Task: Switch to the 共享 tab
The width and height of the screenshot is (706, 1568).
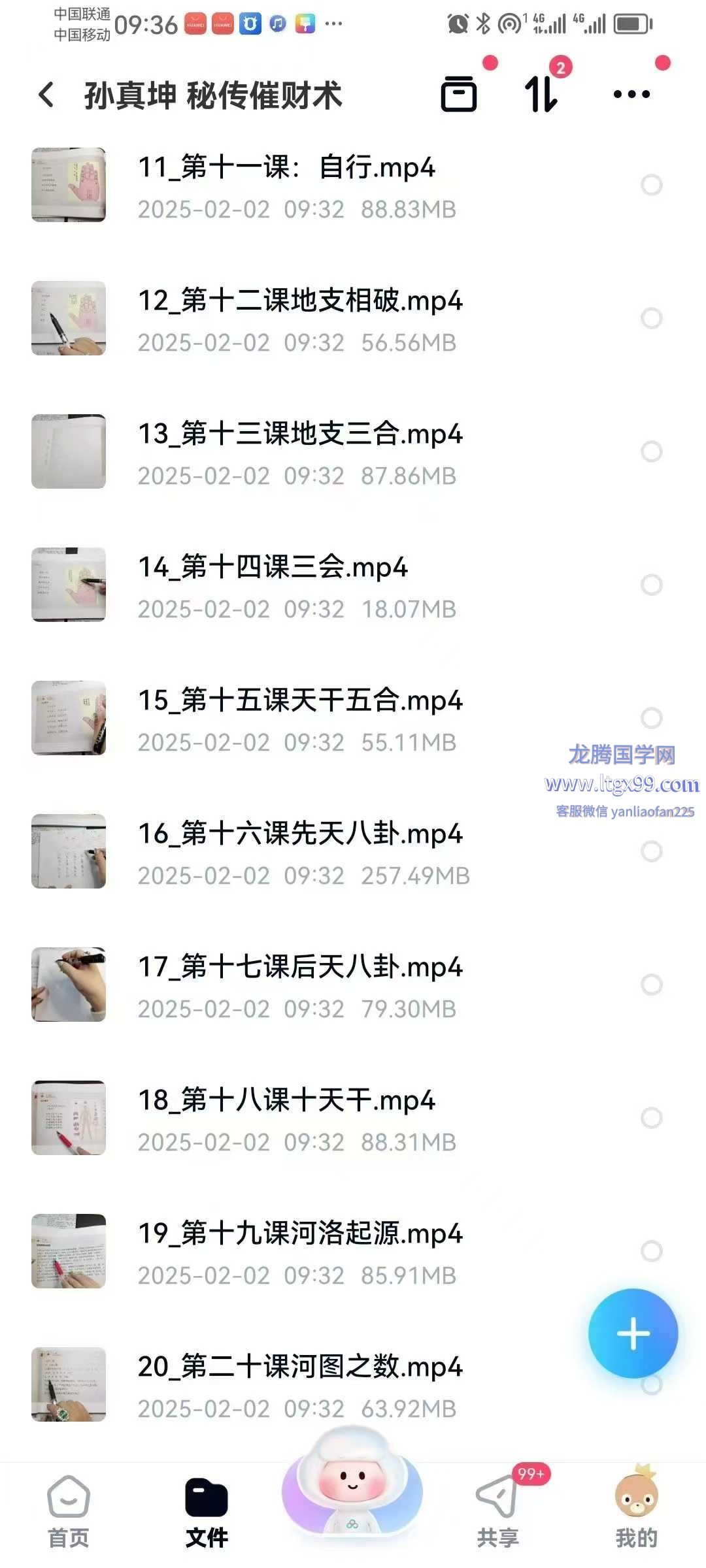Action: [498, 1512]
